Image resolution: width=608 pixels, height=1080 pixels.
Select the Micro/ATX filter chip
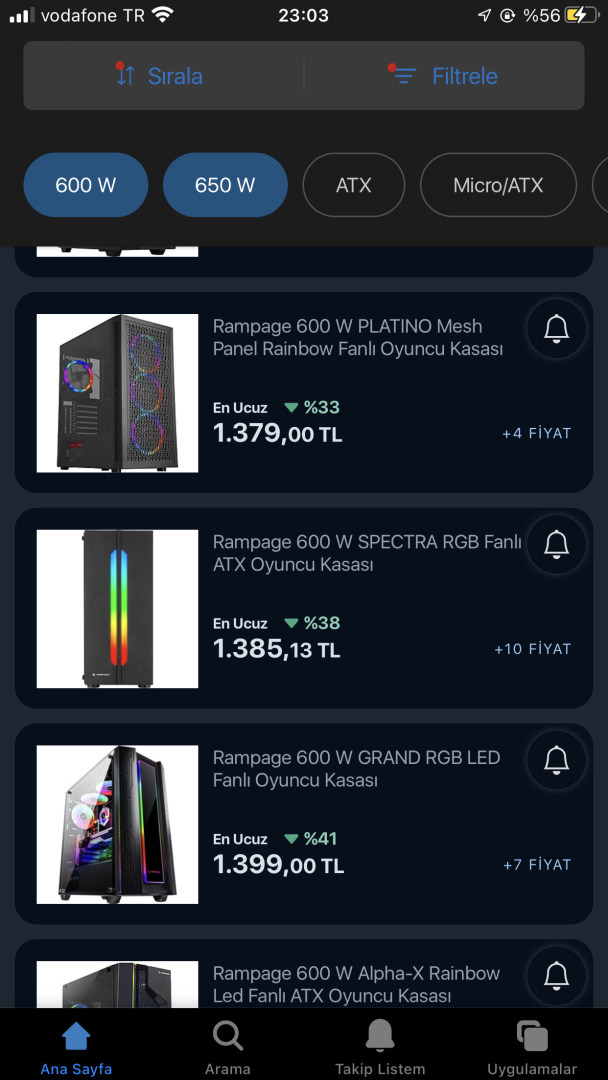click(498, 185)
